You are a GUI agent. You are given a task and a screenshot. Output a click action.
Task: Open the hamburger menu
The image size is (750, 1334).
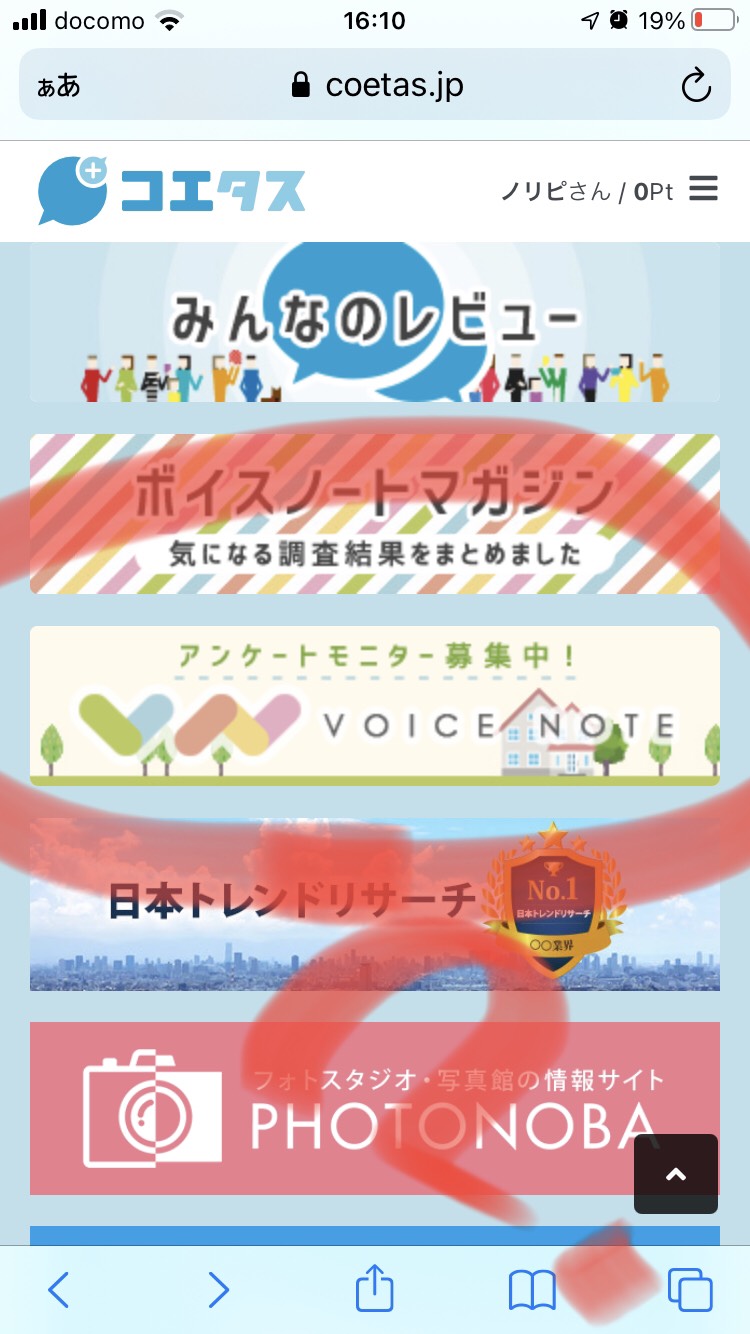(x=703, y=189)
